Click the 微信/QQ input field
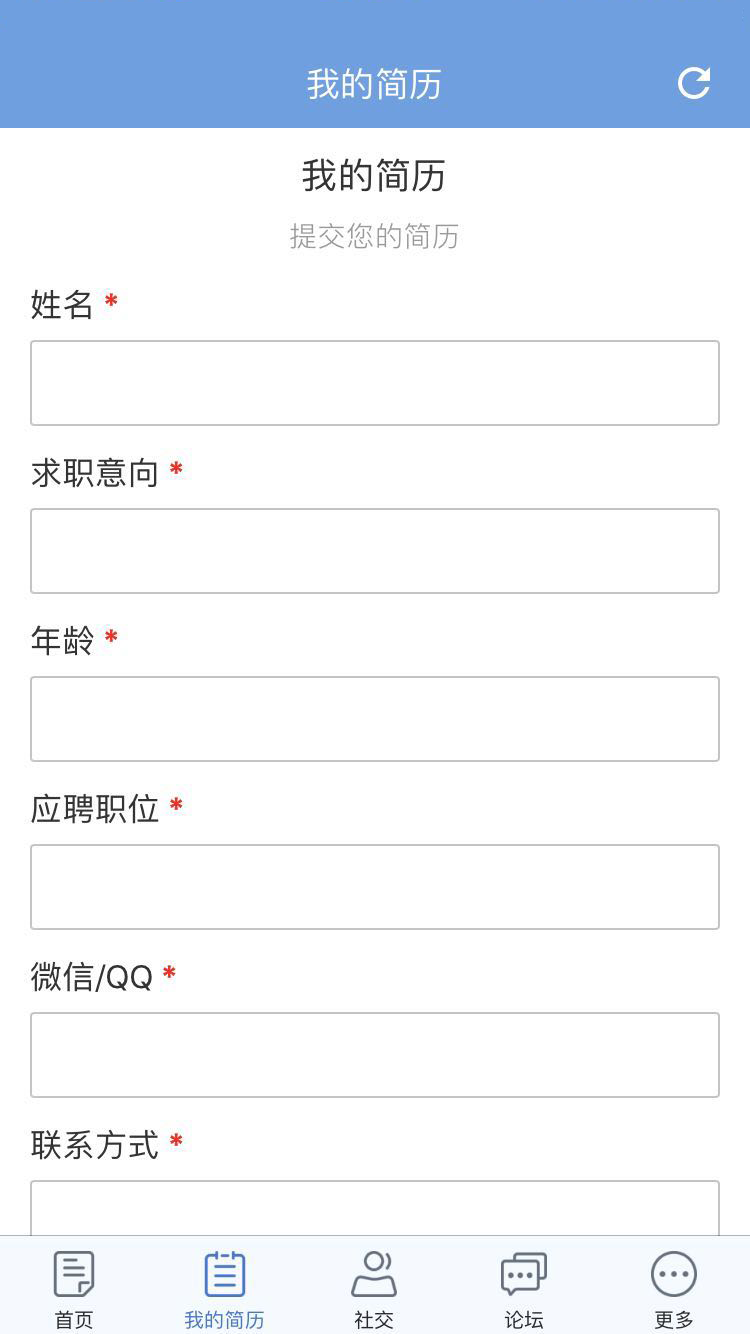Image resolution: width=750 pixels, height=1334 pixels. click(374, 1055)
